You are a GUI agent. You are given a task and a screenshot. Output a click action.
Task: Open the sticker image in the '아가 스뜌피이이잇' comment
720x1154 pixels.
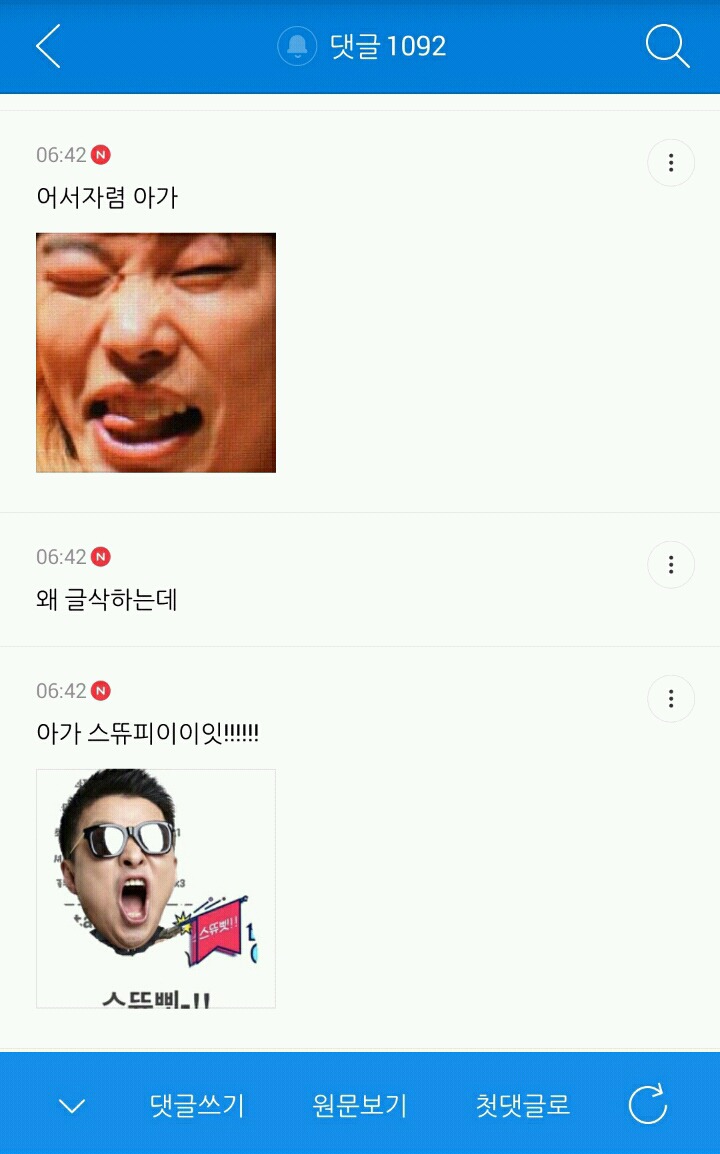[156, 888]
